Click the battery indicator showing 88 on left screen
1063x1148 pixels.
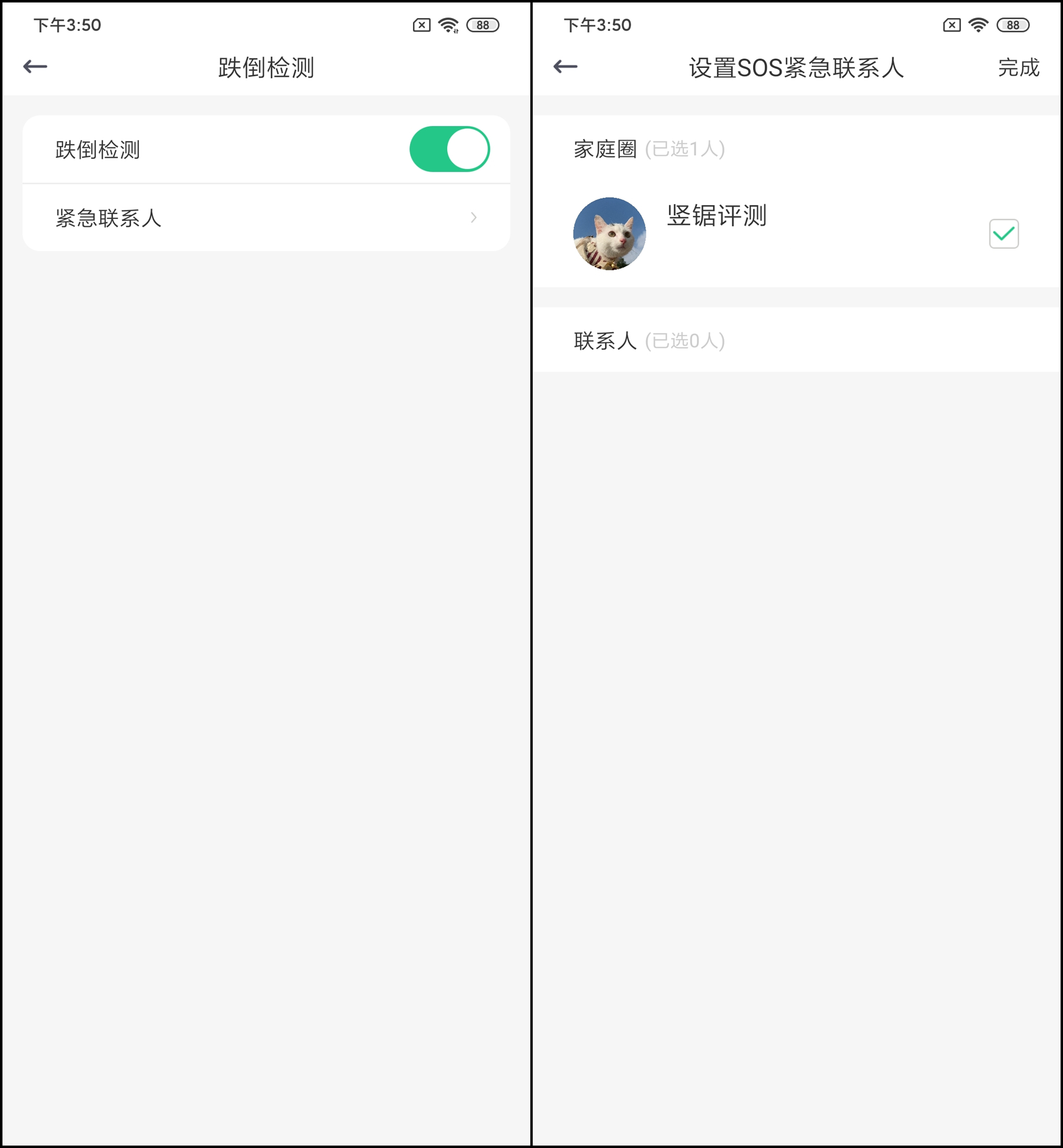coord(482,24)
